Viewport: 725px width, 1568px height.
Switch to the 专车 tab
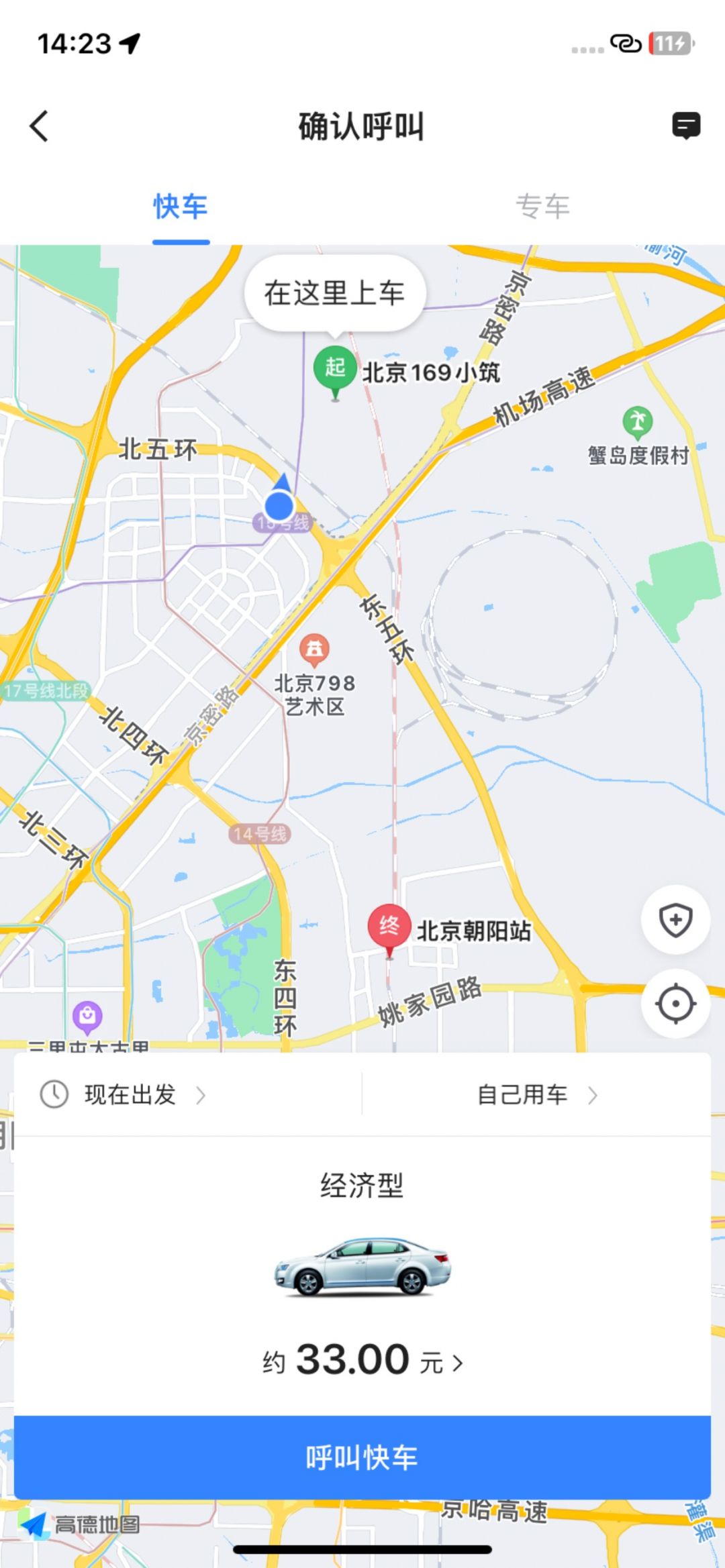(542, 206)
